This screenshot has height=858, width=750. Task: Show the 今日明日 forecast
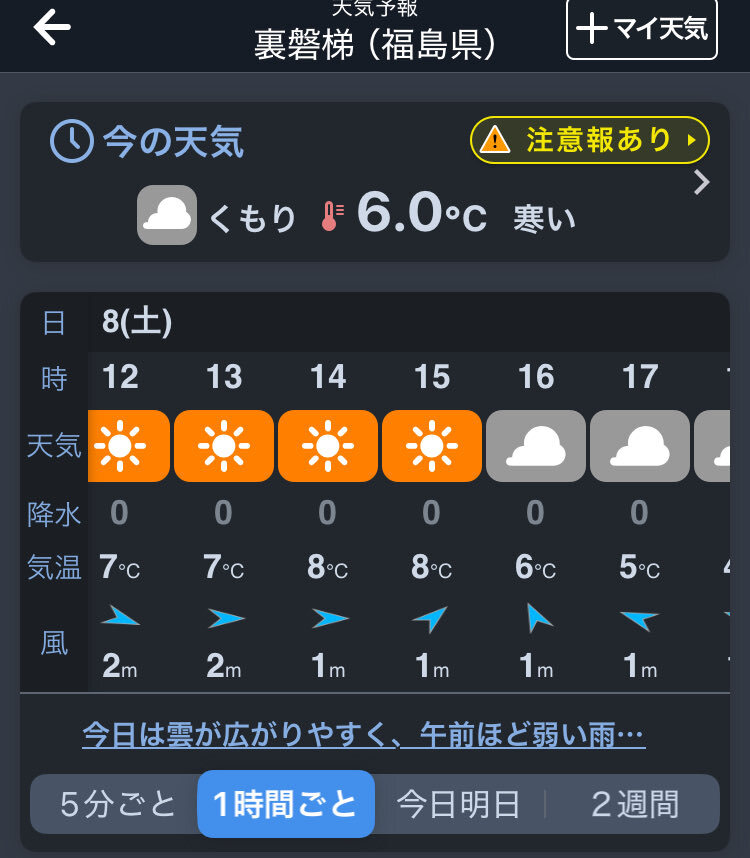click(x=458, y=804)
